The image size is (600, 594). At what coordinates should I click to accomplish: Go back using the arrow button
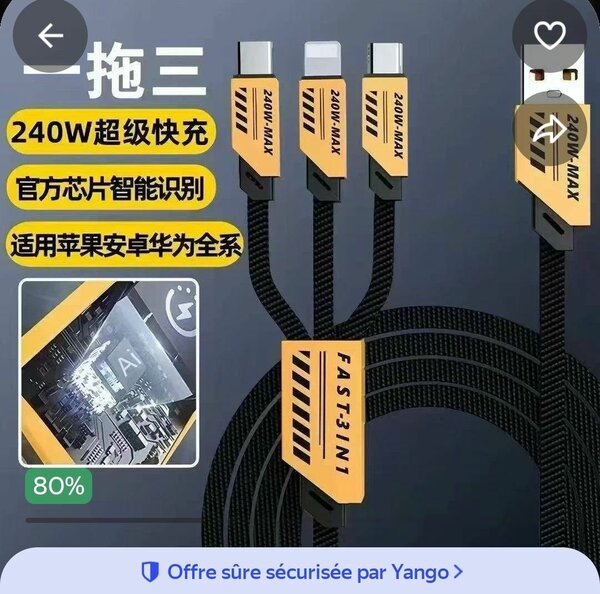(x=50, y=35)
